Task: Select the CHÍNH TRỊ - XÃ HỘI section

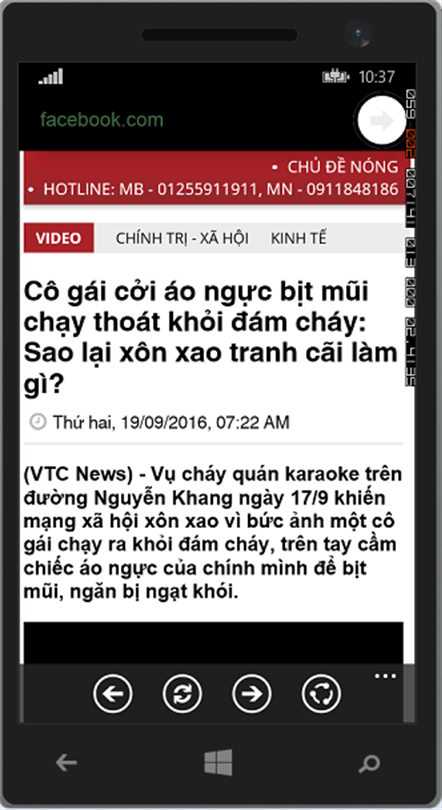Action: [x=182, y=238]
